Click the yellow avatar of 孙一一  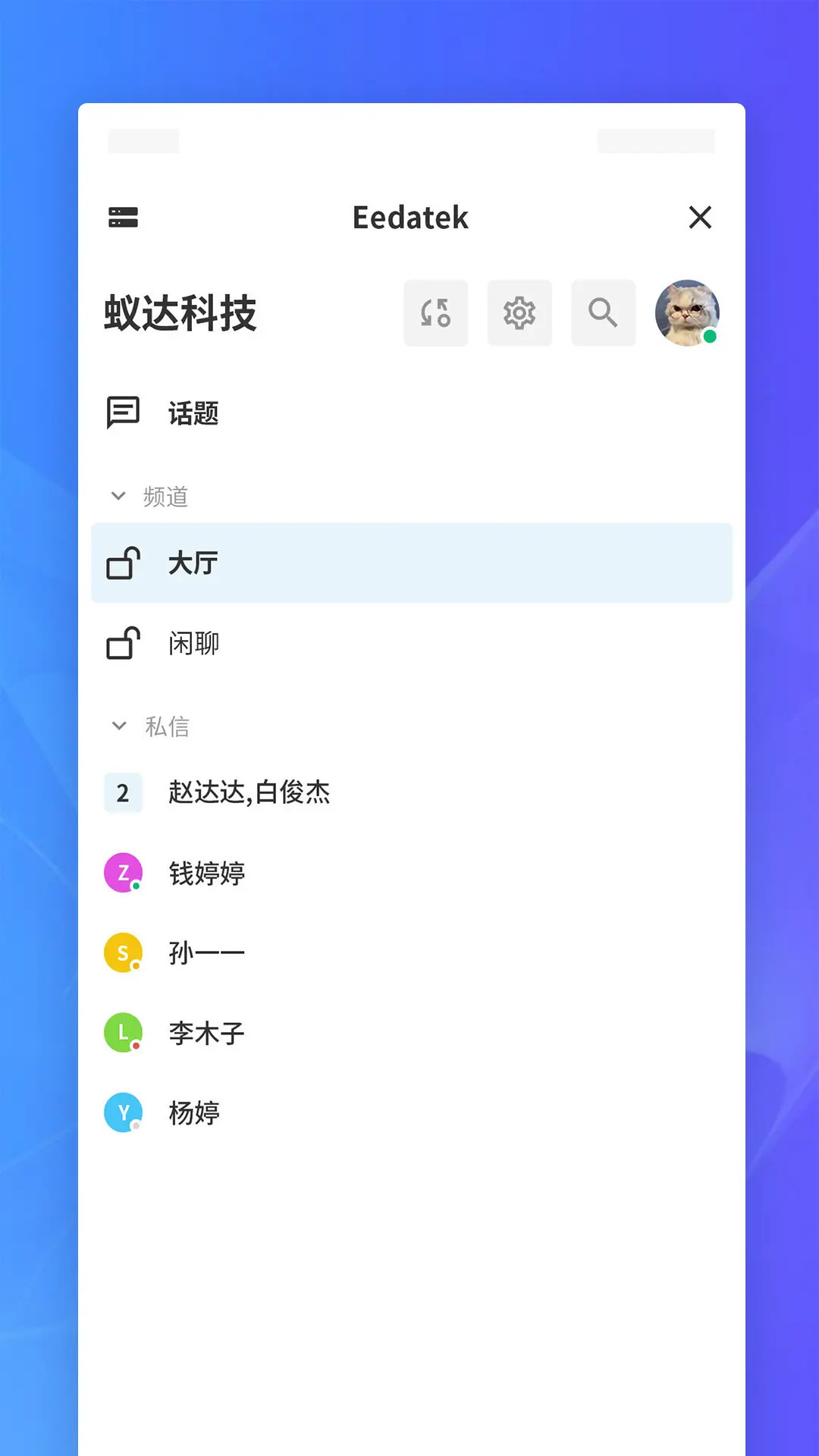pyautogui.click(x=124, y=952)
